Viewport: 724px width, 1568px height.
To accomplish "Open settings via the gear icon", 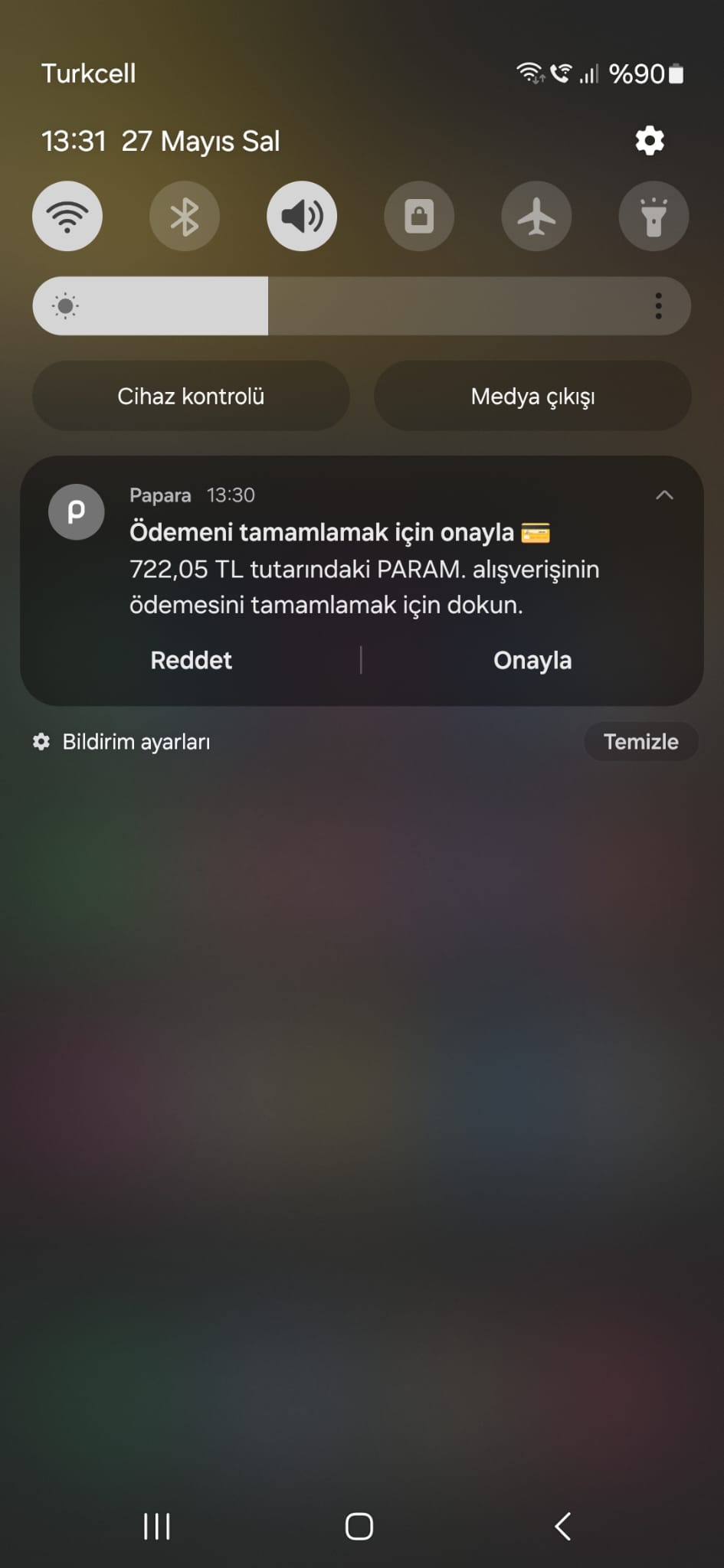I will click(650, 141).
